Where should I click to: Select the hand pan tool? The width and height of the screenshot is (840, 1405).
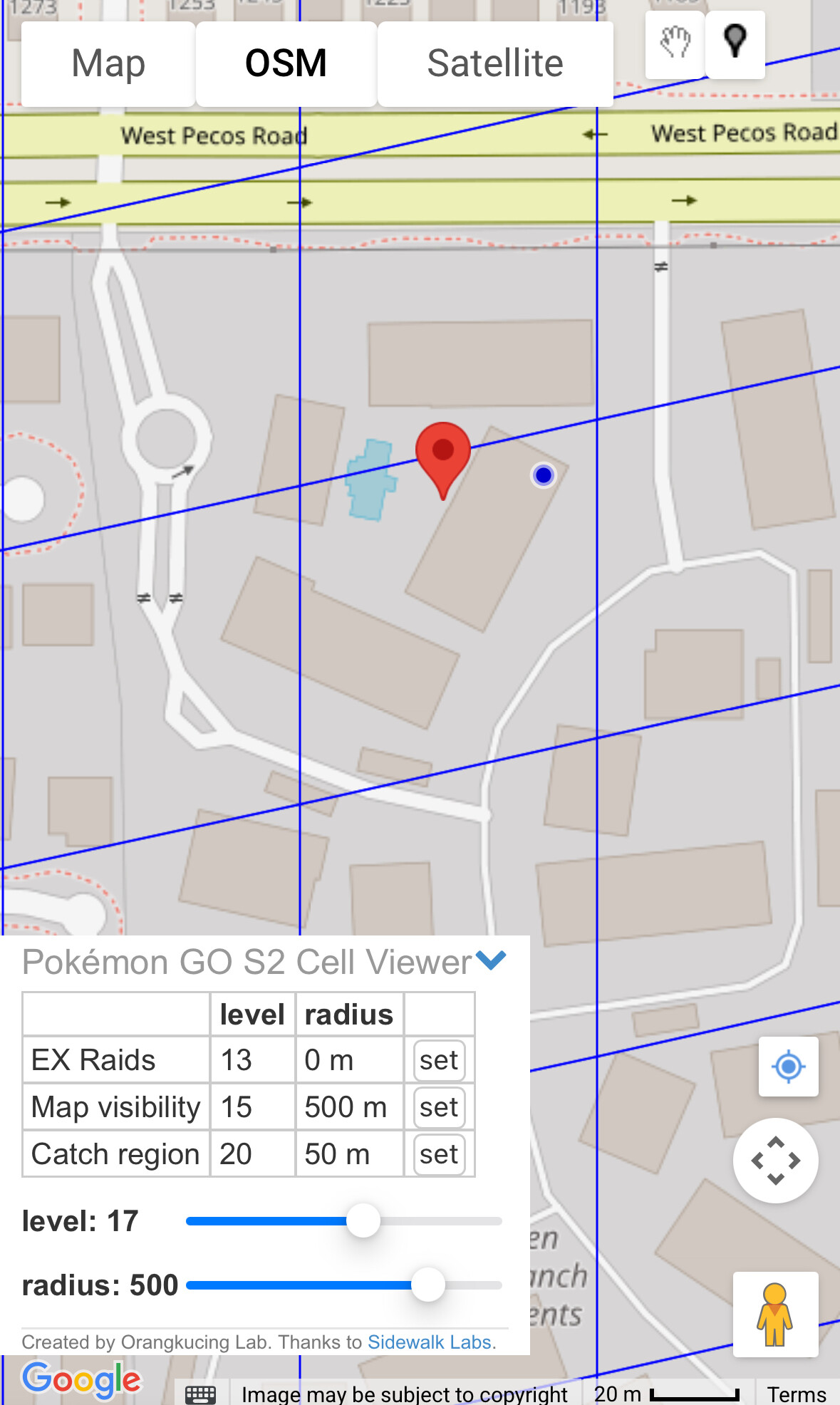(675, 44)
